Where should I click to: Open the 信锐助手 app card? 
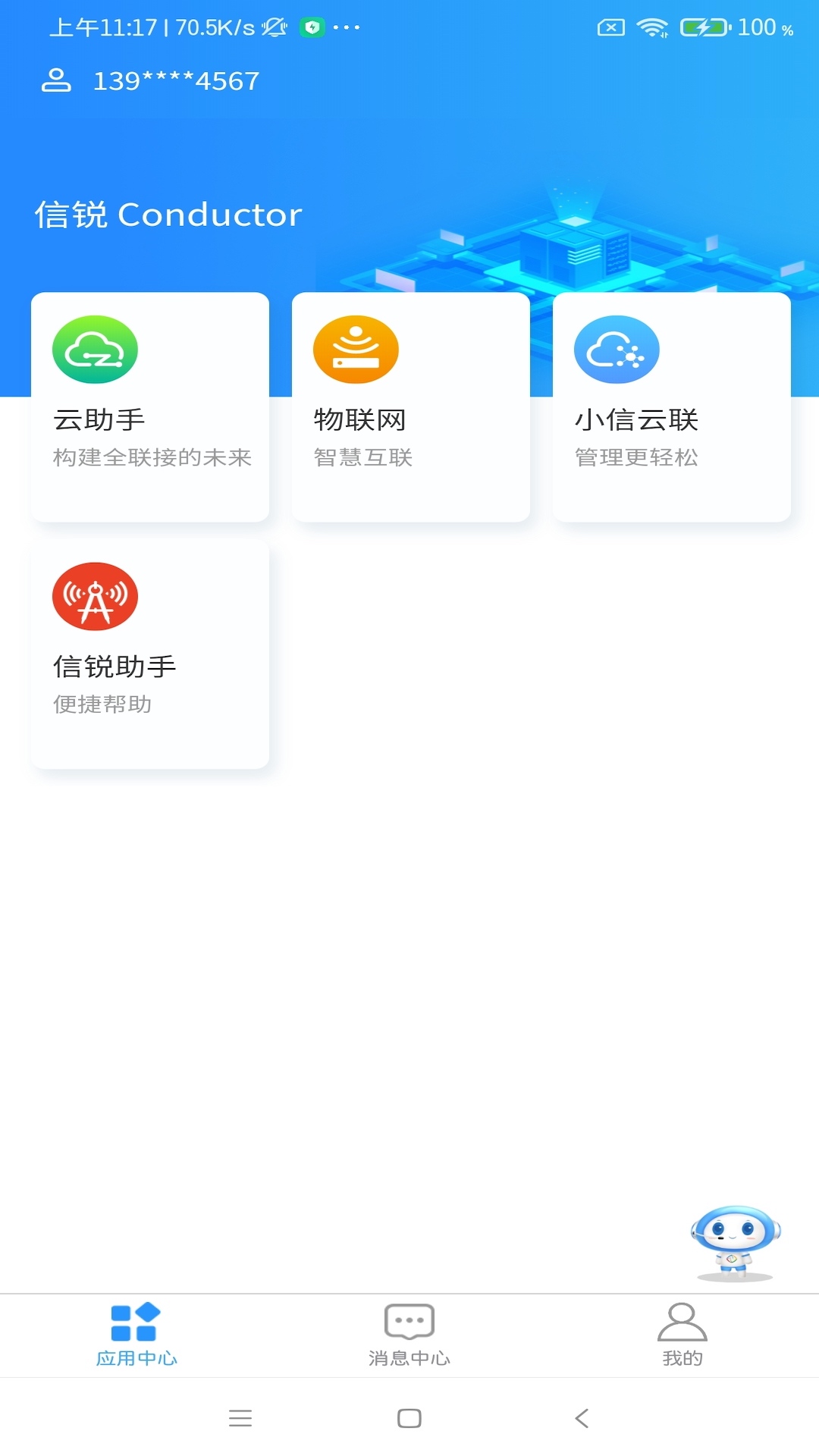pyautogui.click(x=150, y=654)
